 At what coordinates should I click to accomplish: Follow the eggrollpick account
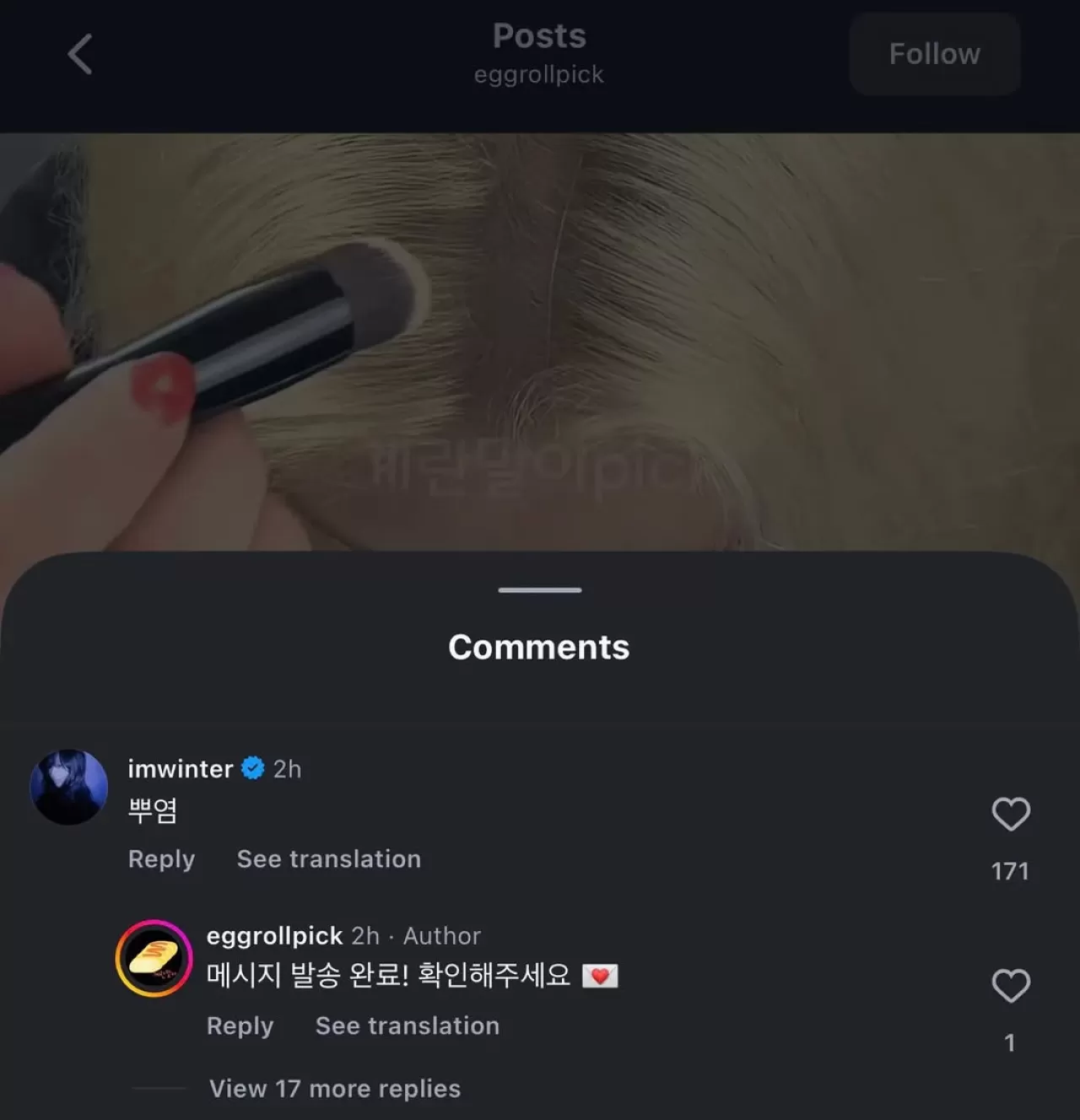tap(934, 54)
